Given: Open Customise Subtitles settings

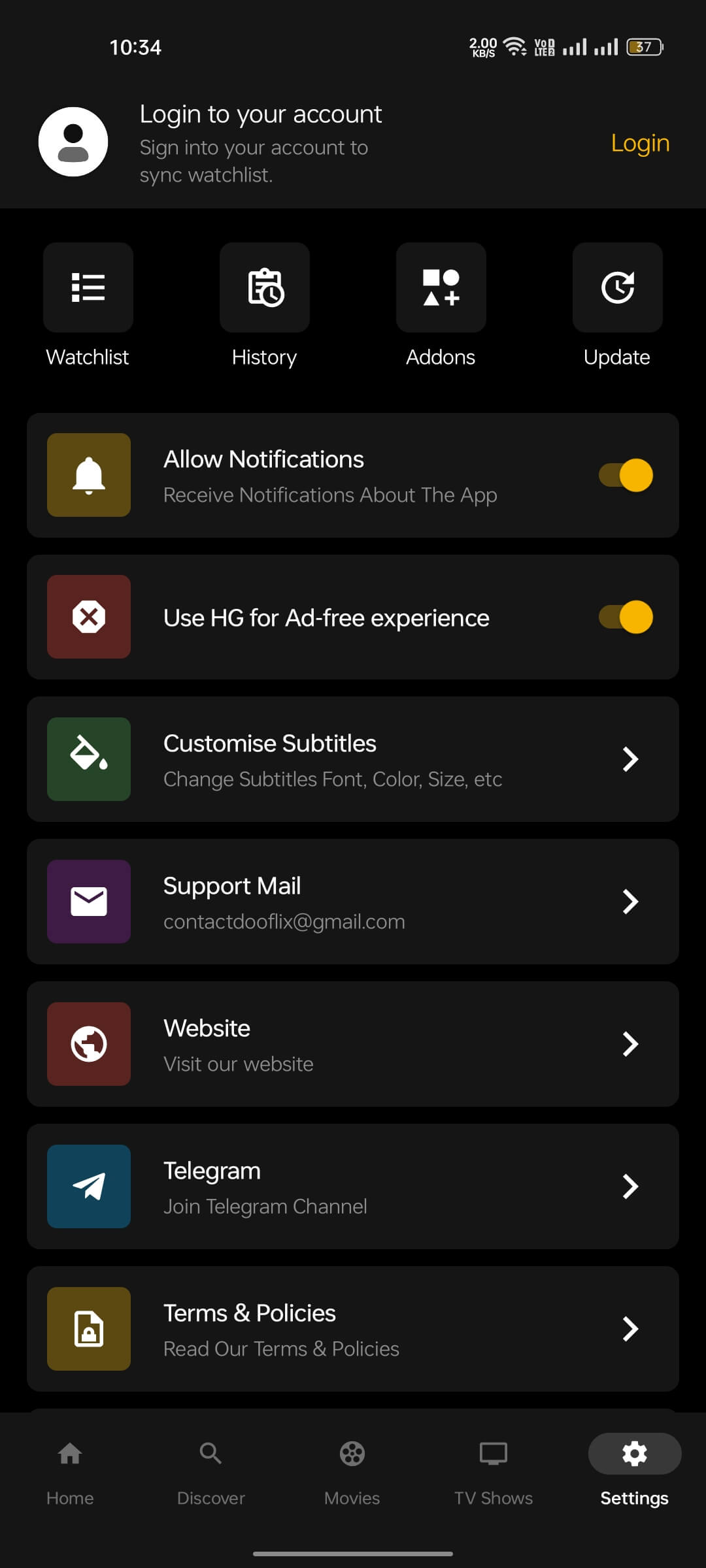Looking at the screenshot, I should (x=353, y=759).
